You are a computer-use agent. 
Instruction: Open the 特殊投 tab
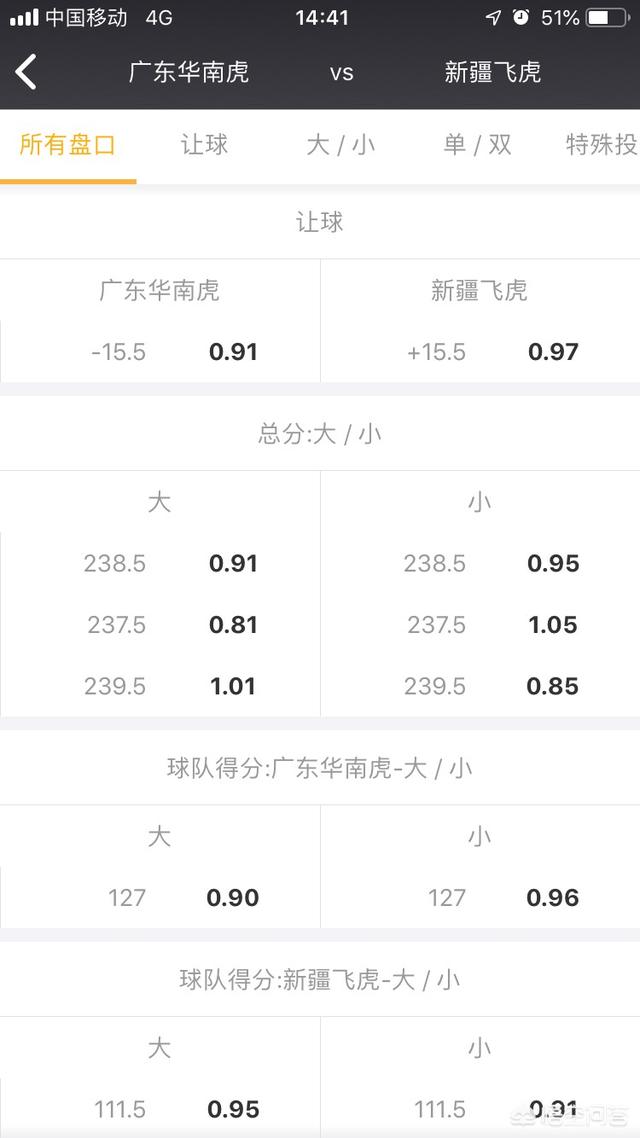602,144
